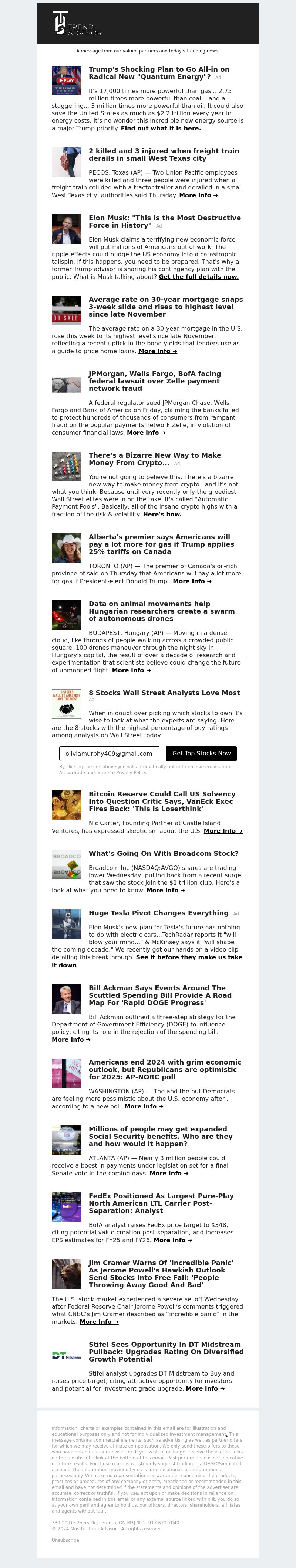This screenshot has width=296, height=1568.
Task: Read More Info about Broadcom stock
Action: pyautogui.click(x=165, y=891)
